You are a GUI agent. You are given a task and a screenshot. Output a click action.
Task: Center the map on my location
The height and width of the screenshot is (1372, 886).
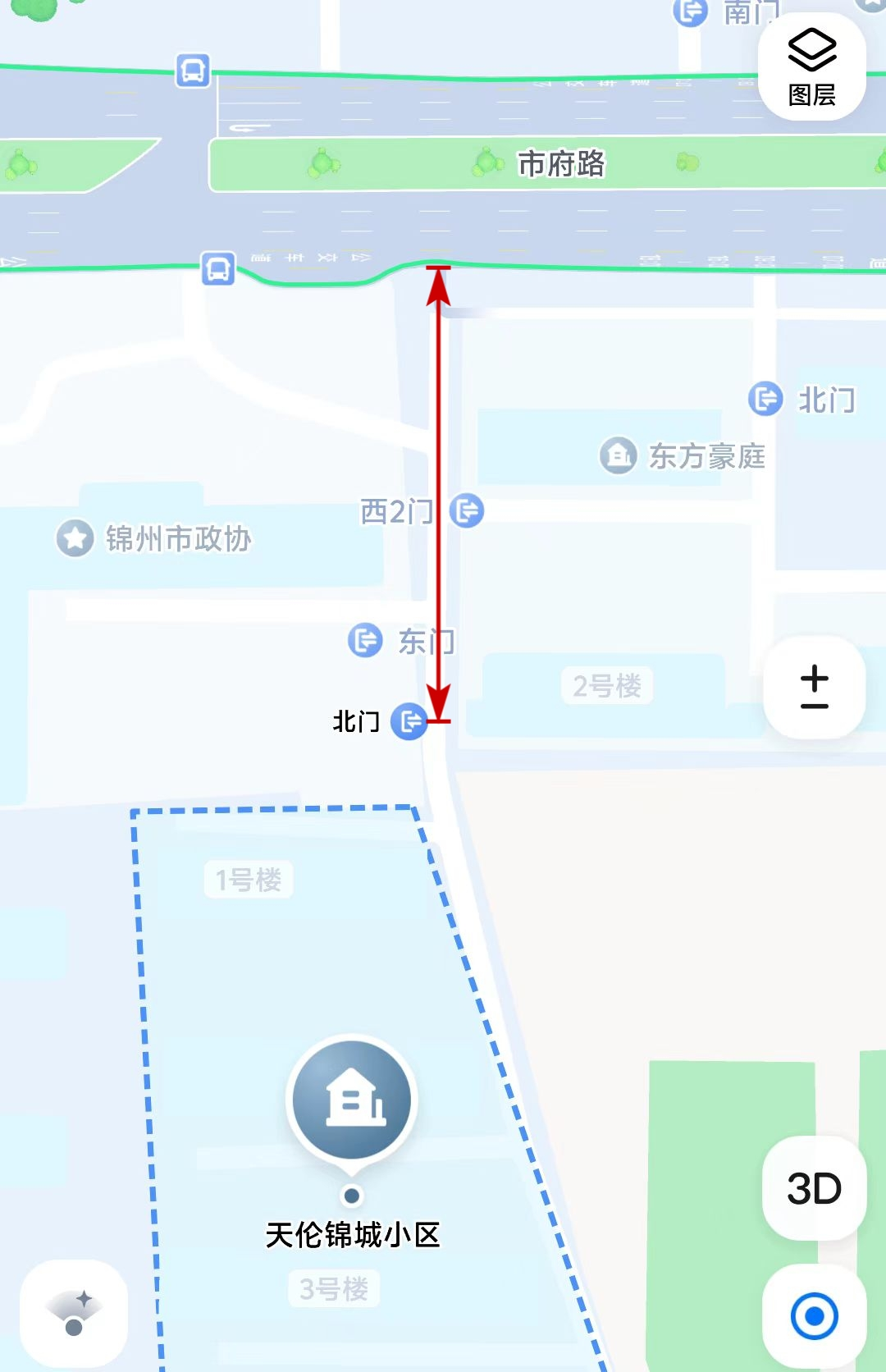click(x=814, y=1316)
